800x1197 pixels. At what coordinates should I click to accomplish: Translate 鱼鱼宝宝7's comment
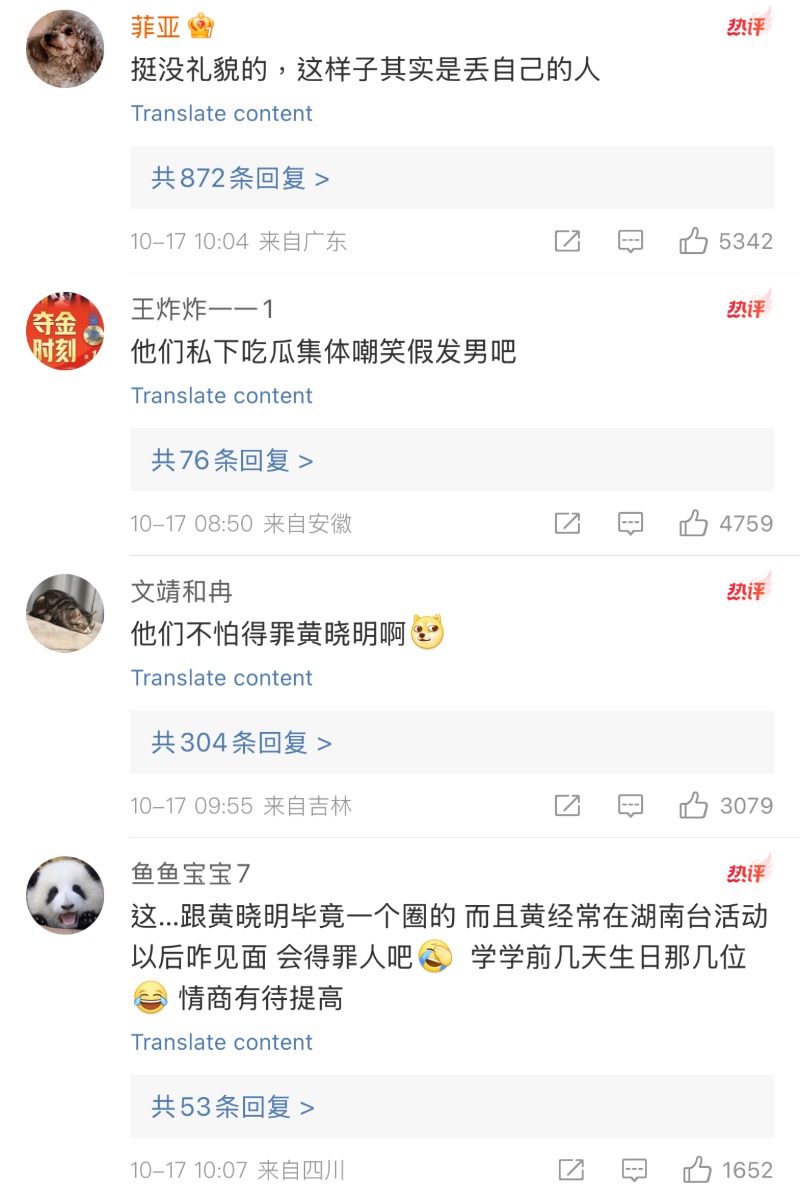click(x=221, y=1041)
